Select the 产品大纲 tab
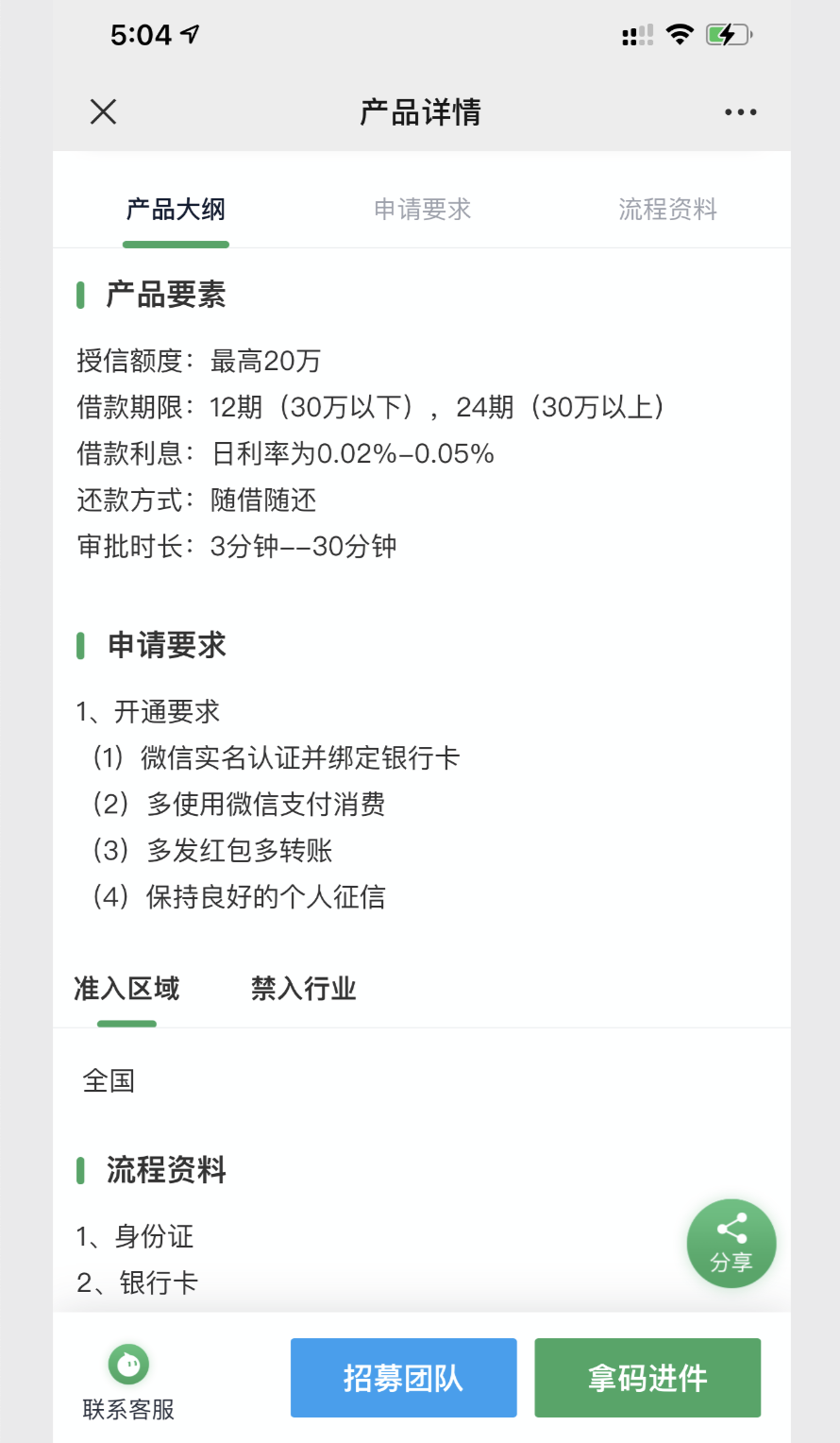The width and height of the screenshot is (840, 1443). pyautogui.click(x=176, y=209)
